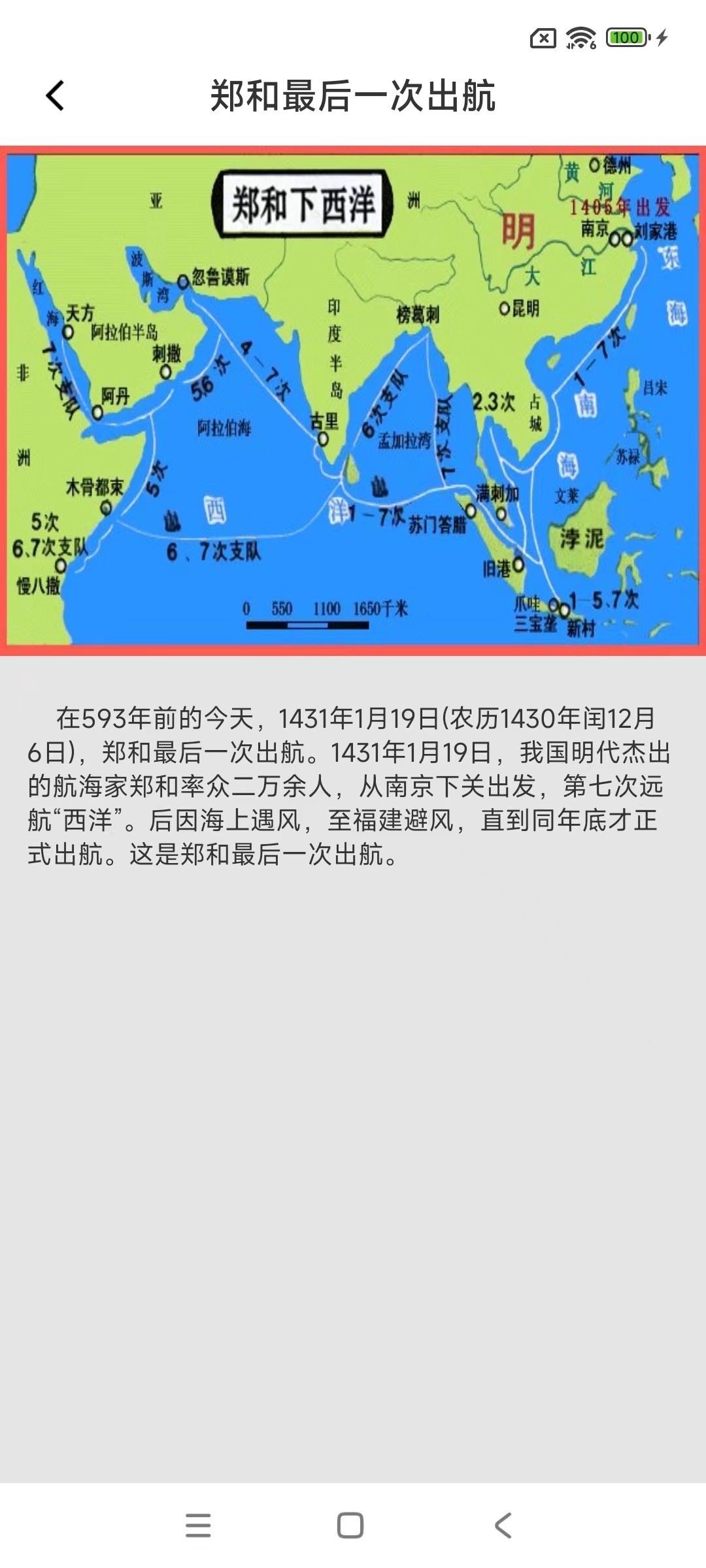Open the 郑和下西洋 map image
This screenshot has width=706, height=1568.
(x=353, y=400)
